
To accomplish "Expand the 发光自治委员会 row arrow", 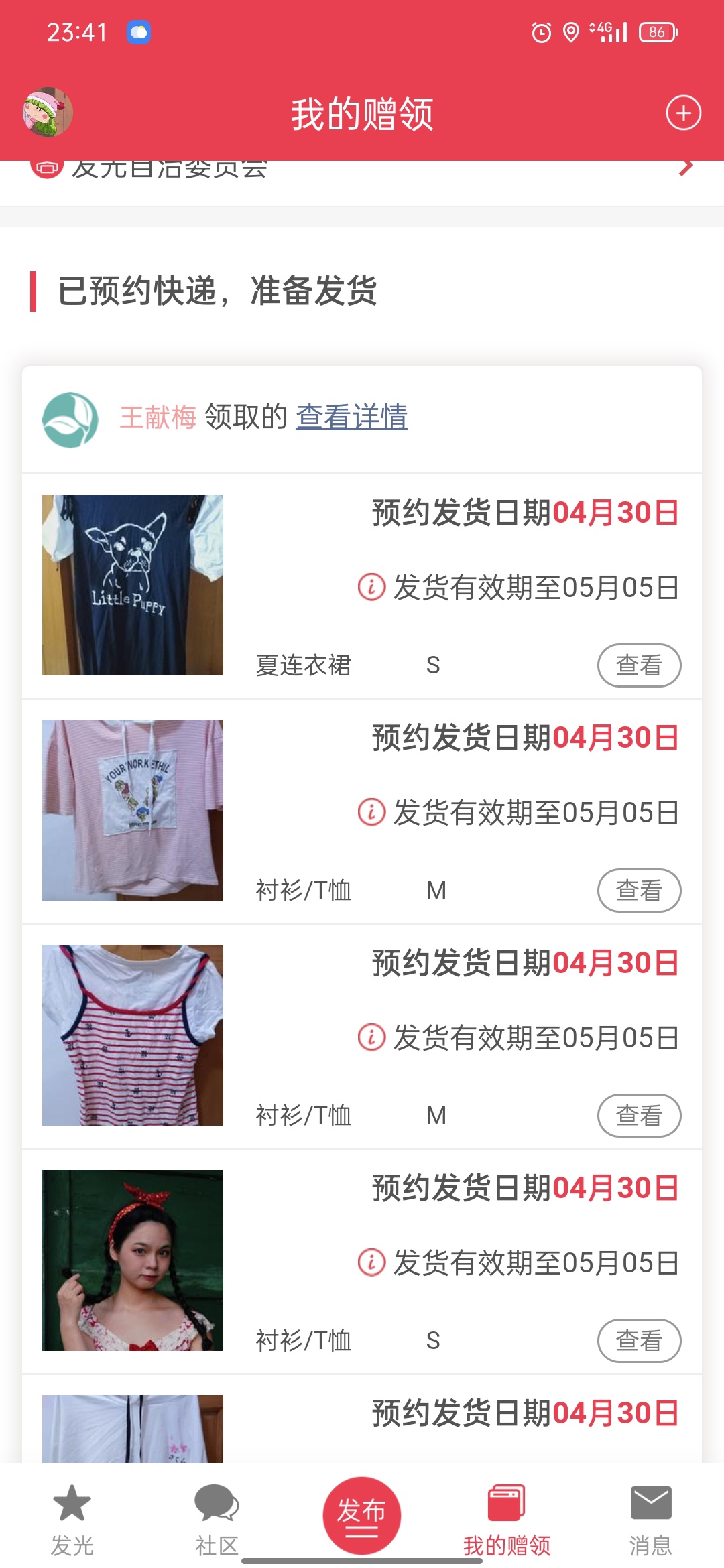I will pyautogui.click(x=685, y=168).
